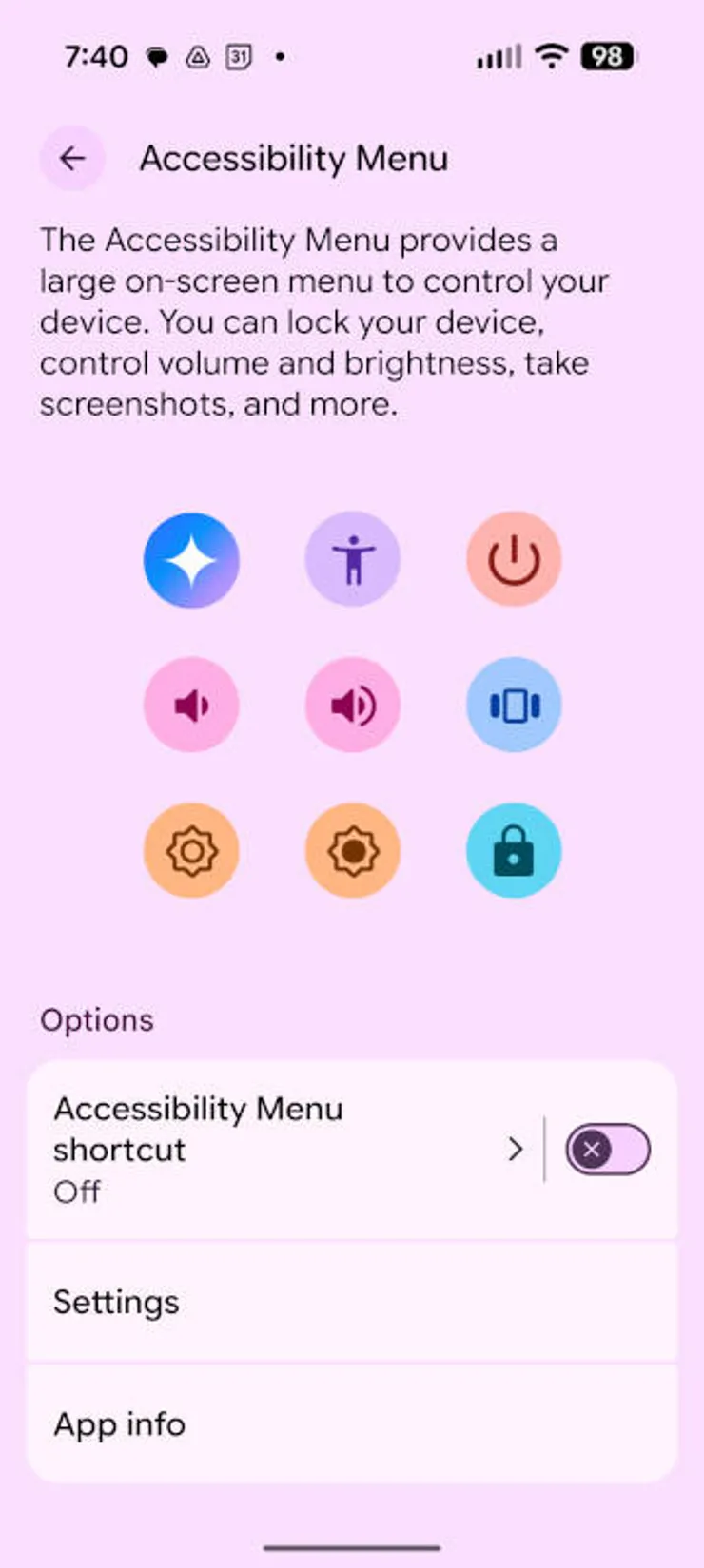Screen dimensions: 704x1568
Task: Go back with the back arrow
Action: (x=72, y=158)
